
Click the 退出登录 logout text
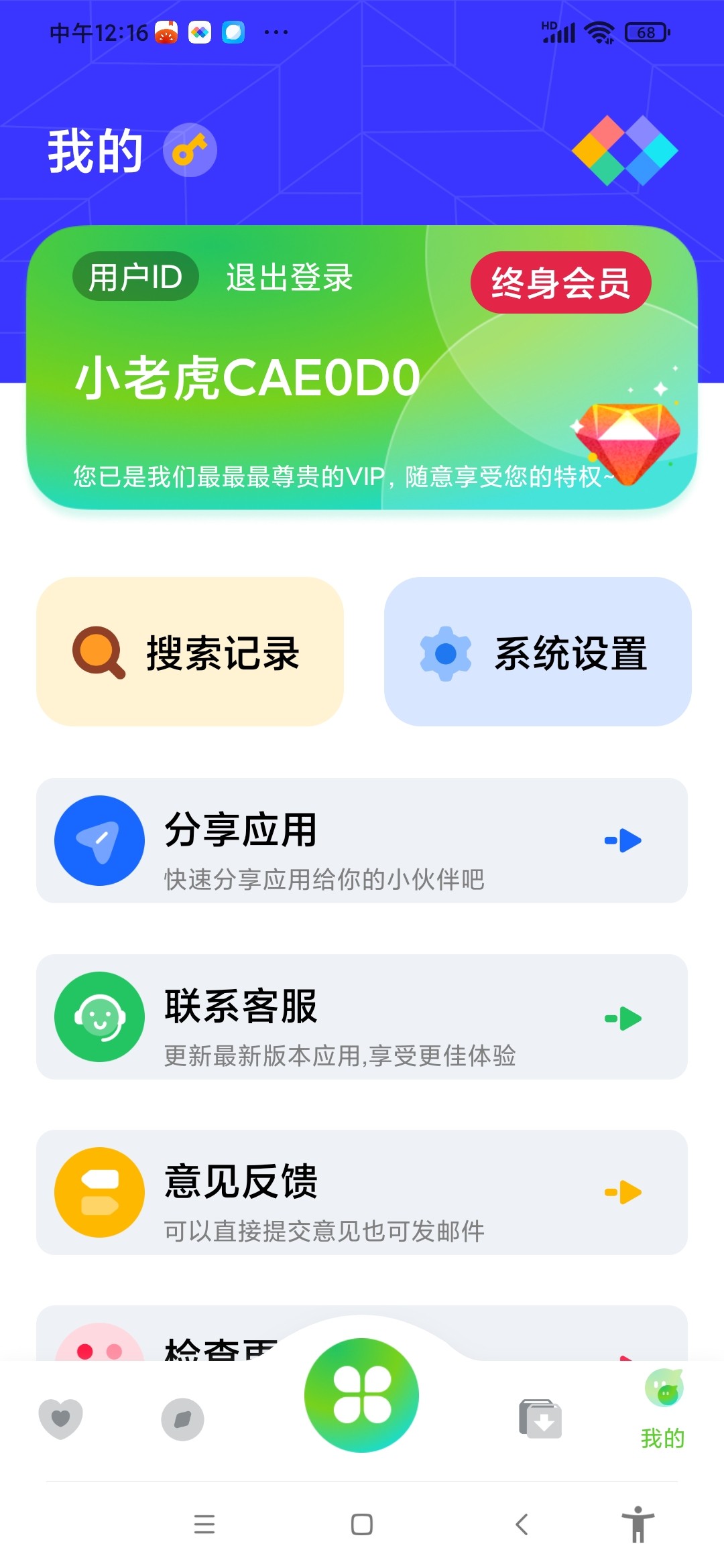tap(290, 277)
